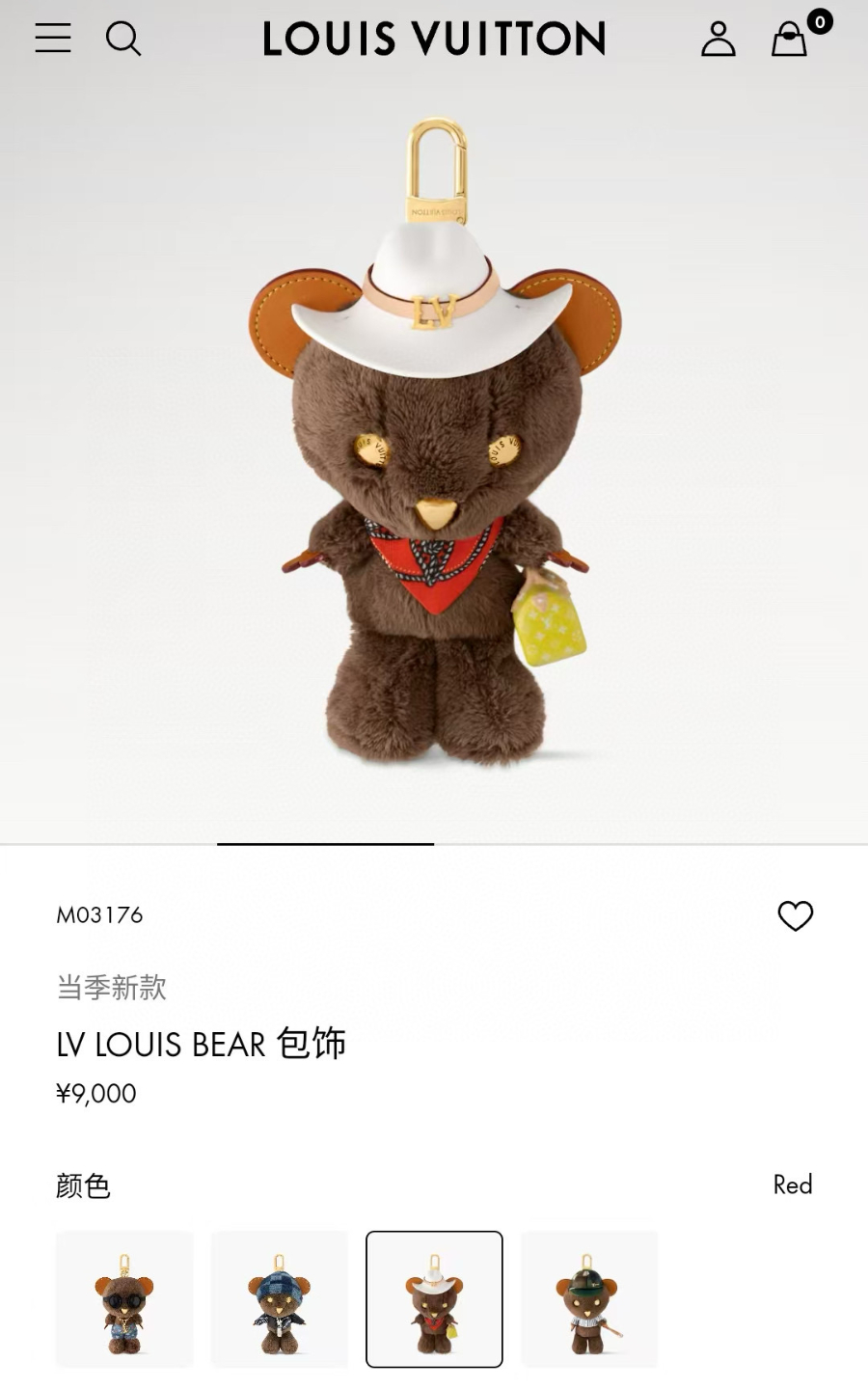The width and height of the screenshot is (868, 1389).
Task: Add LV Louis Bear to wishlist heart
Action: point(796,915)
